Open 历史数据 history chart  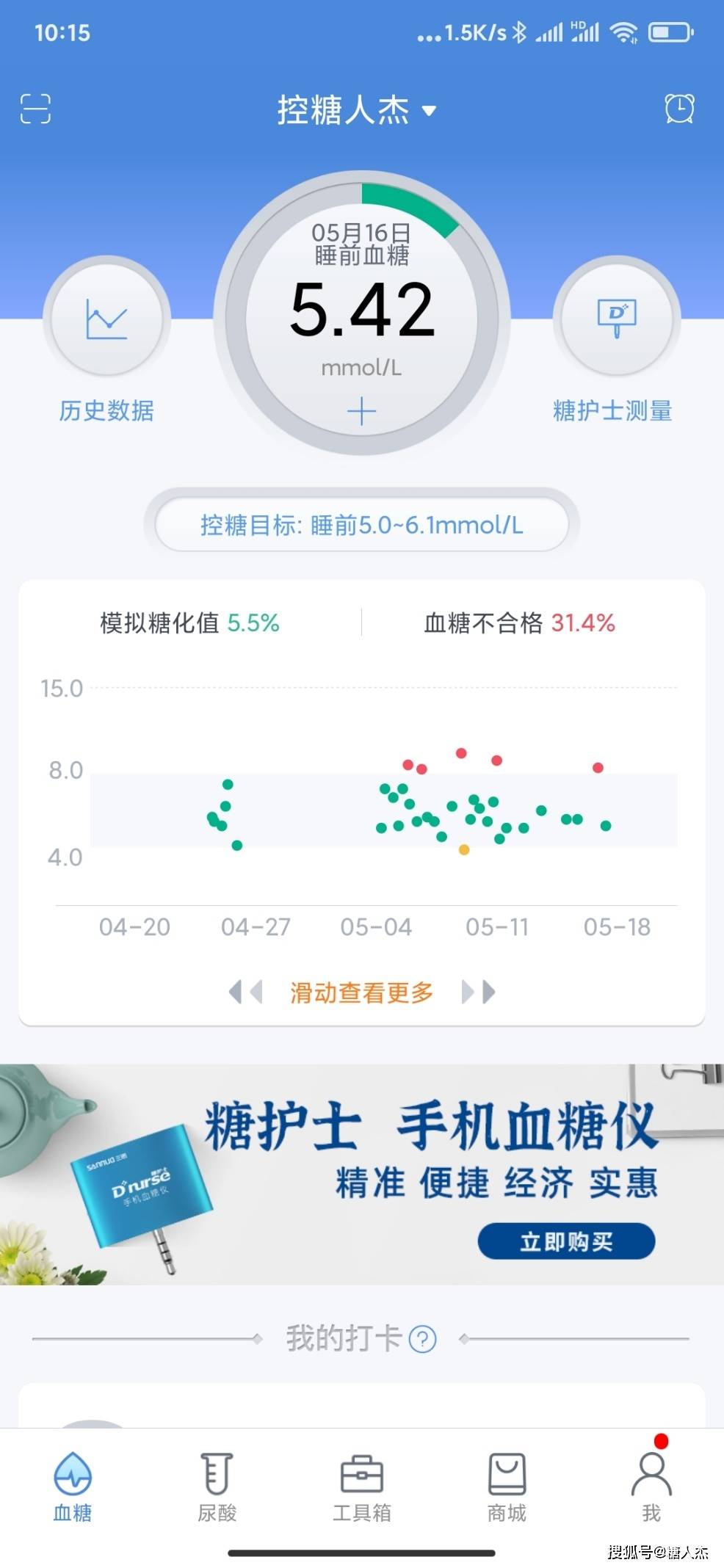click(x=107, y=320)
